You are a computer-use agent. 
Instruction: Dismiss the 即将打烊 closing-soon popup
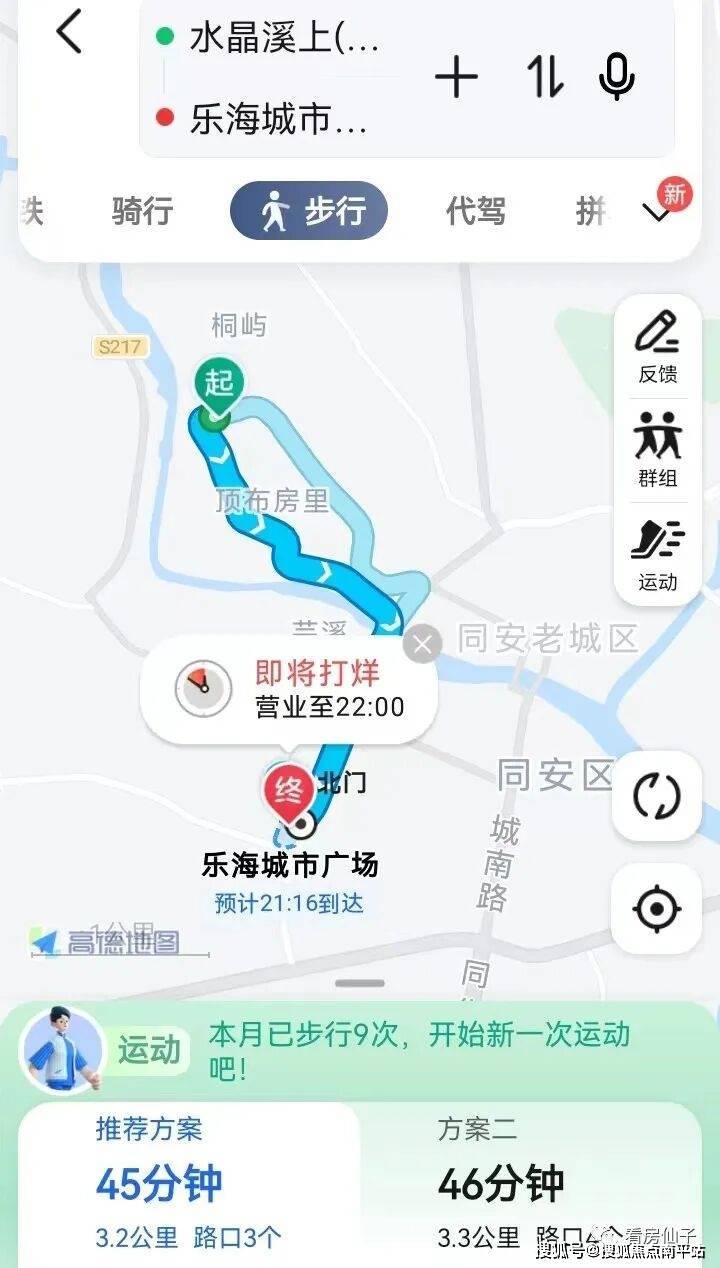tap(422, 644)
